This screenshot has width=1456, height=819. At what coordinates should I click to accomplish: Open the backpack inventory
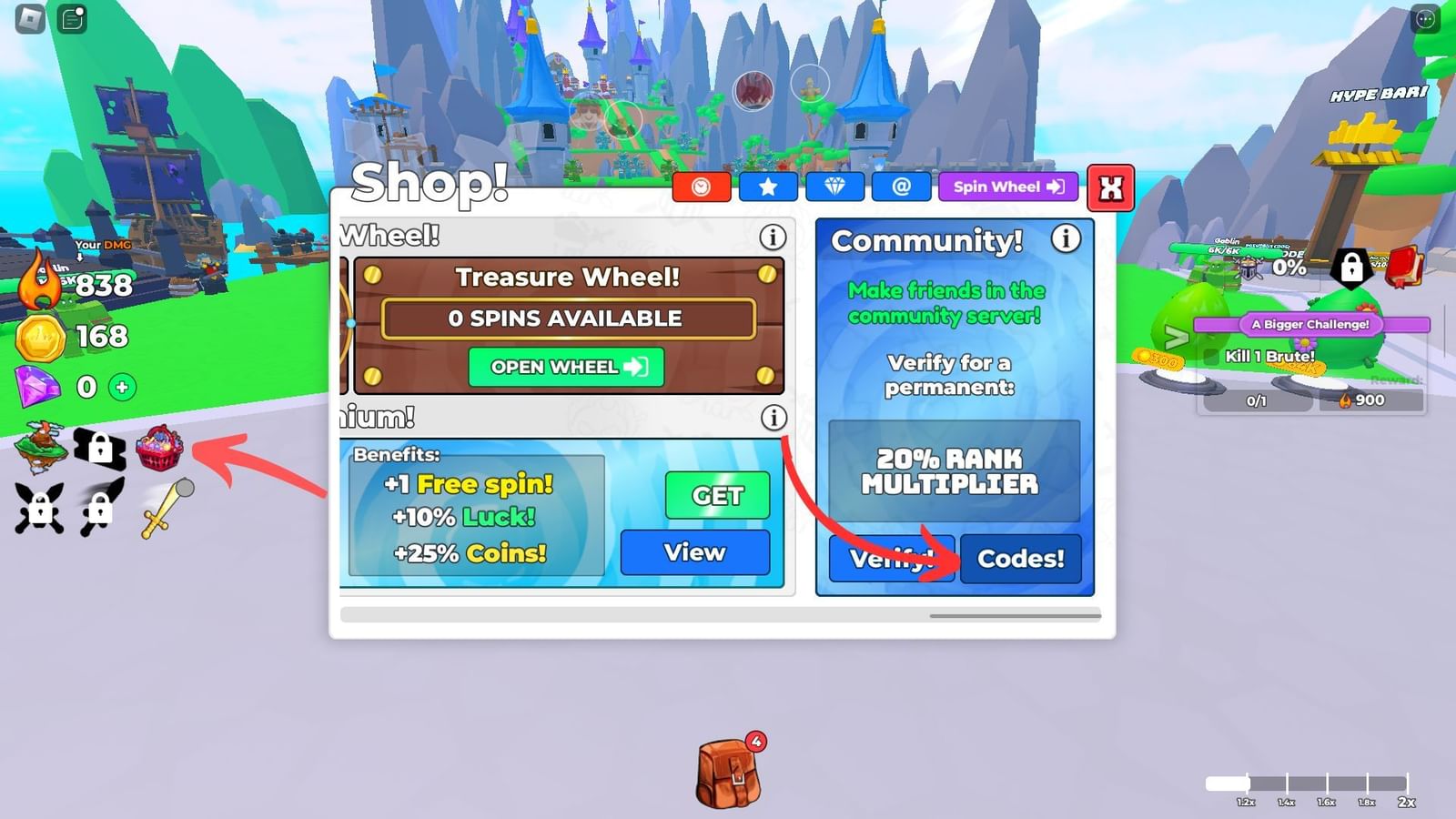pos(728,773)
